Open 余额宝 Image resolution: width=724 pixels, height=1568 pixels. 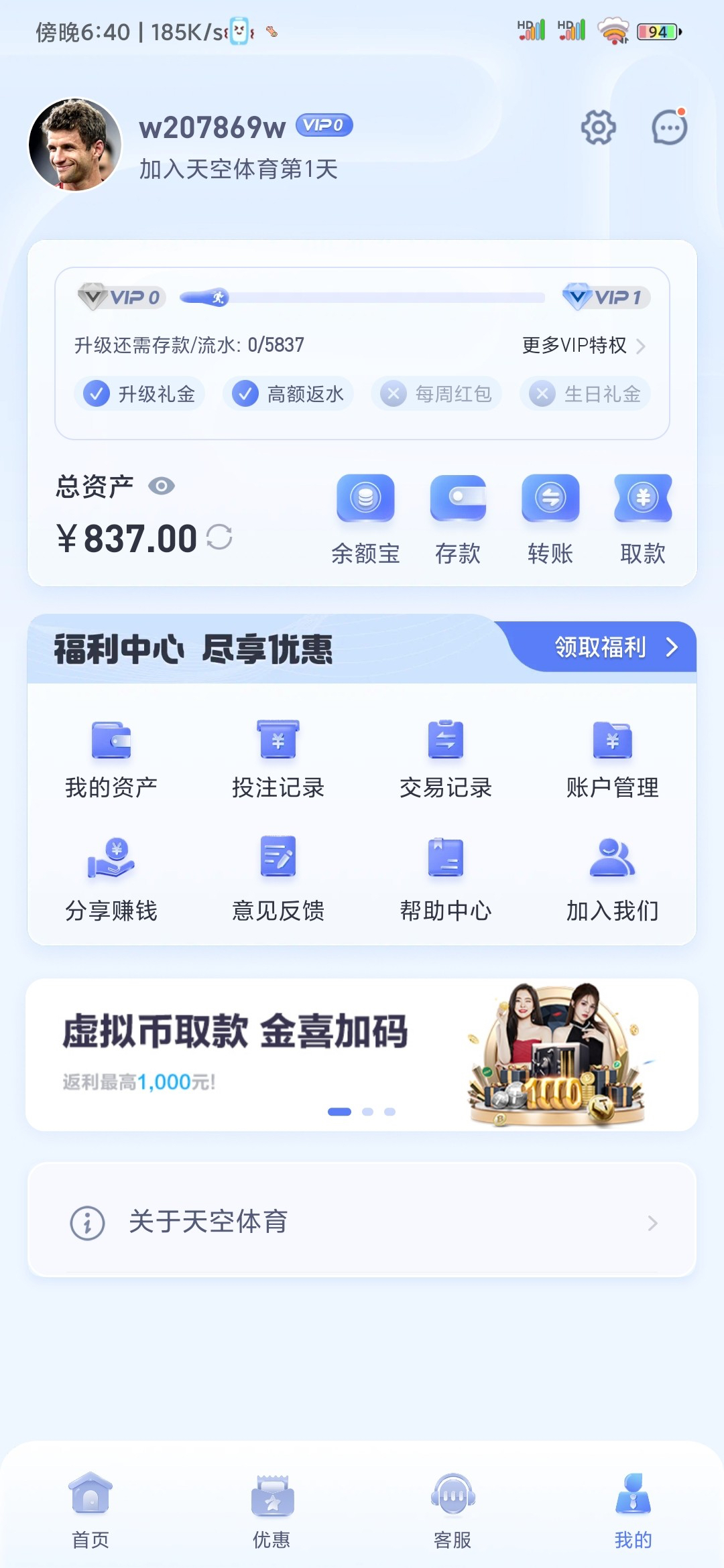click(x=365, y=520)
